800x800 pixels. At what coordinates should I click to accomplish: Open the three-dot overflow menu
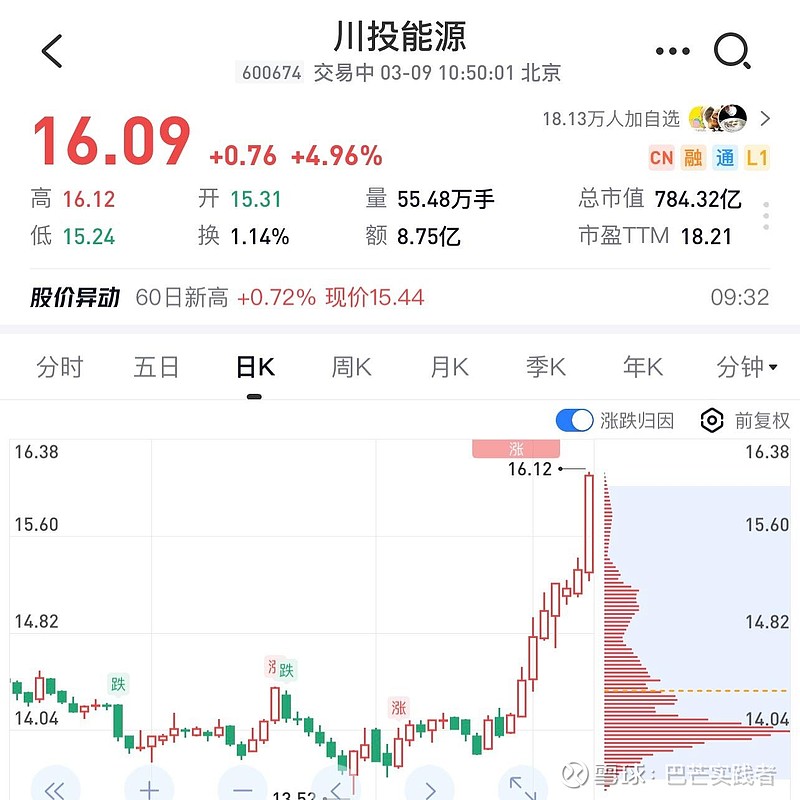pyautogui.click(x=672, y=51)
